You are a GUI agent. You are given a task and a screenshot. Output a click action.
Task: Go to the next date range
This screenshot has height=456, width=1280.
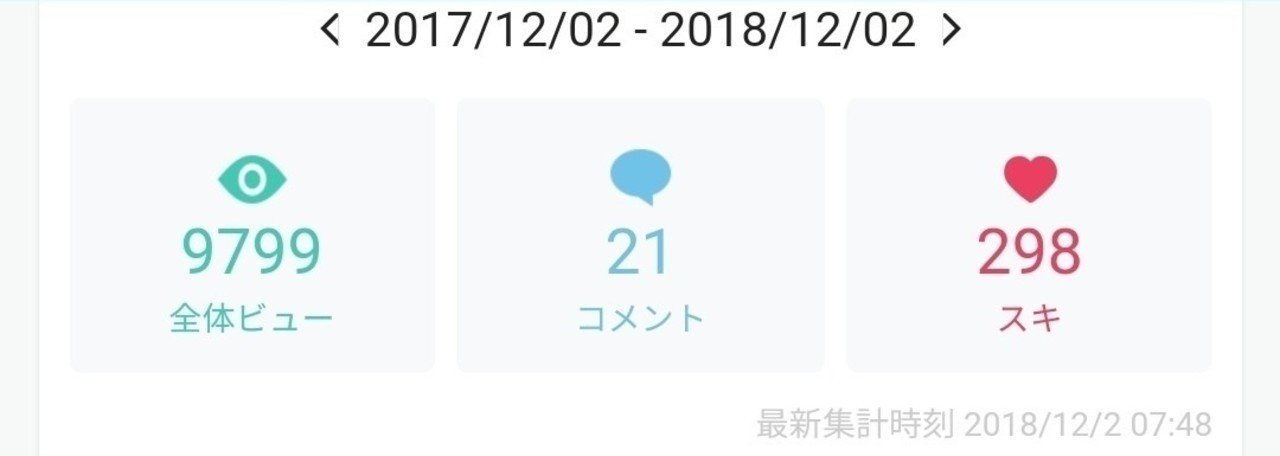[x=951, y=31]
